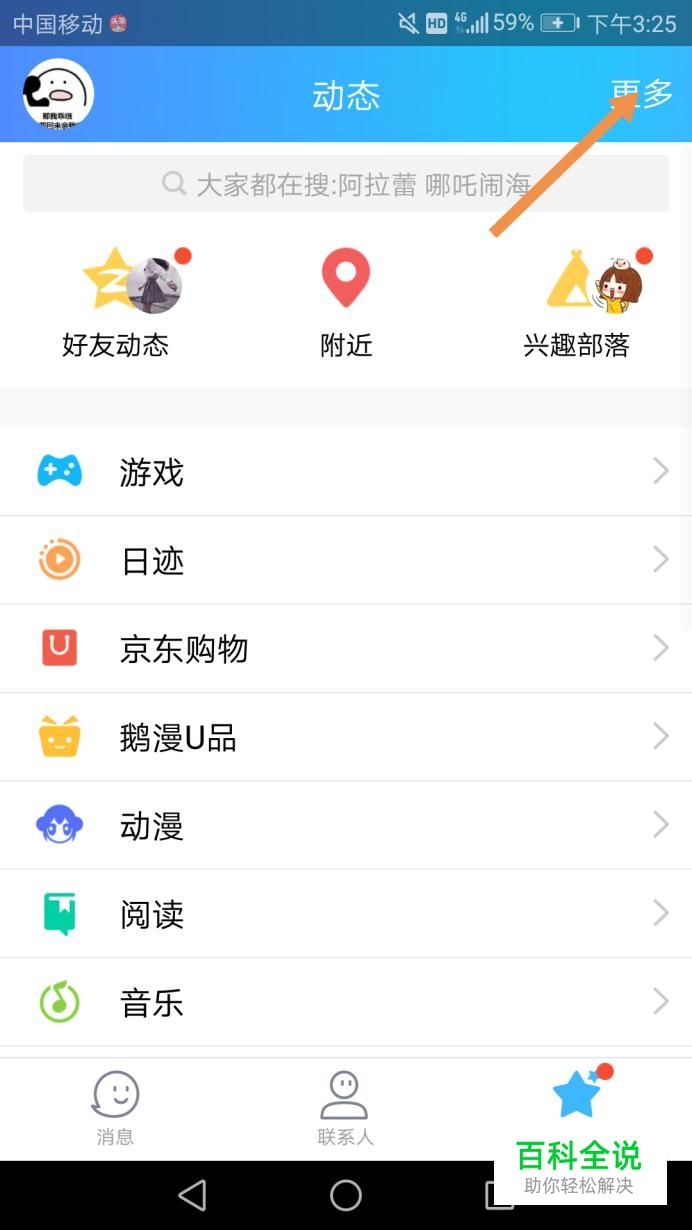Screen dimensions: 692x1230
Task: Open the 游戏 row
Action: point(346,472)
